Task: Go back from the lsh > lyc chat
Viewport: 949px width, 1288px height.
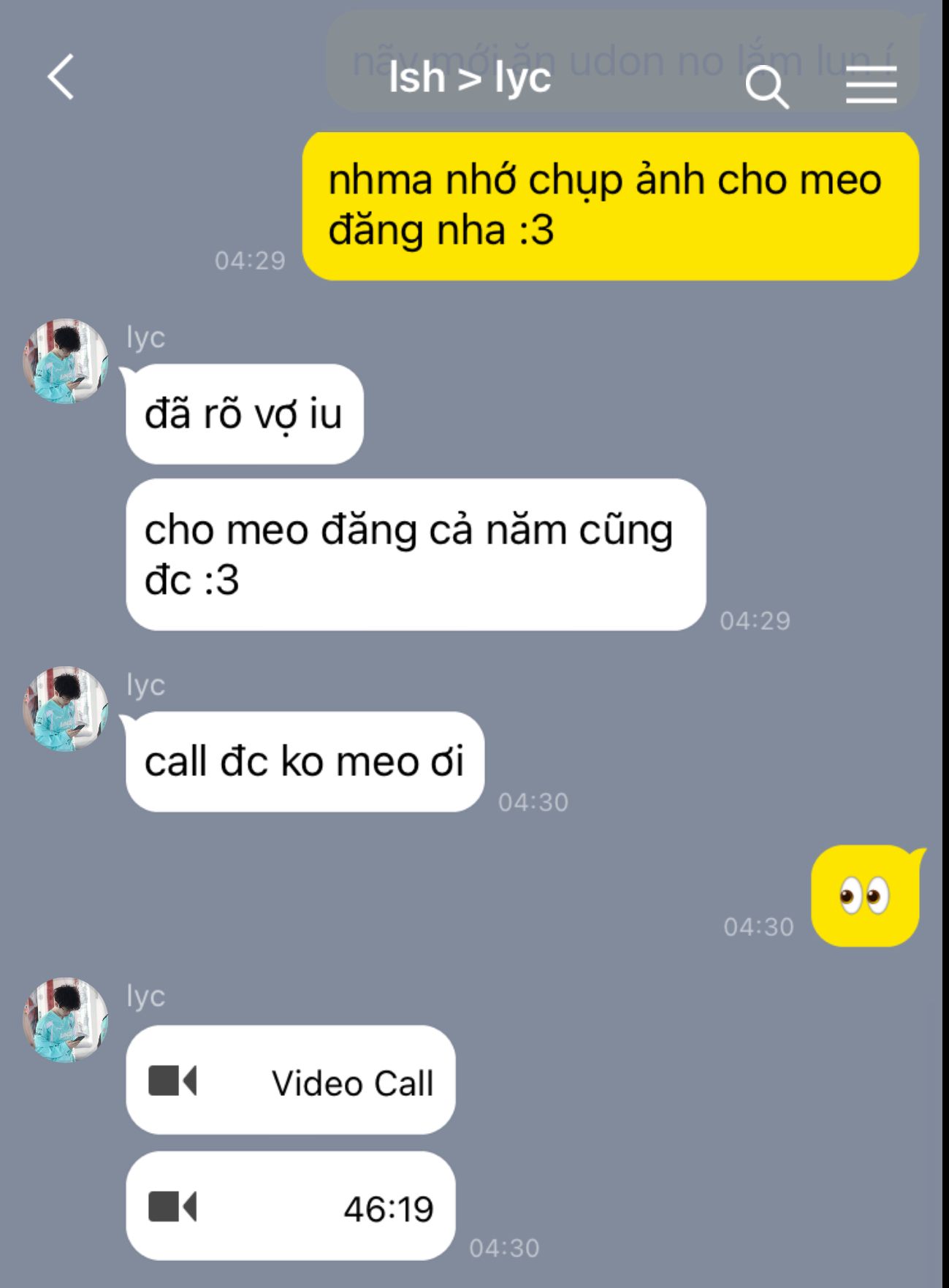Action: click(x=61, y=77)
